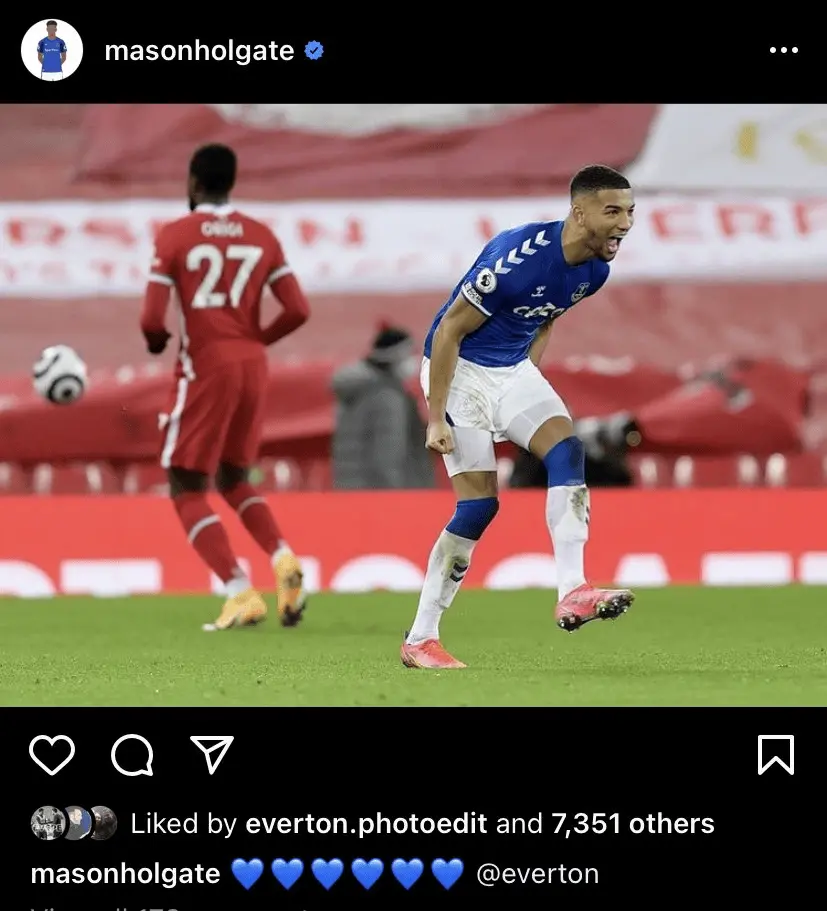Open masonholgate's profile picture
Image resolution: width=827 pixels, height=911 pixels.
click(x=51, y=50)
